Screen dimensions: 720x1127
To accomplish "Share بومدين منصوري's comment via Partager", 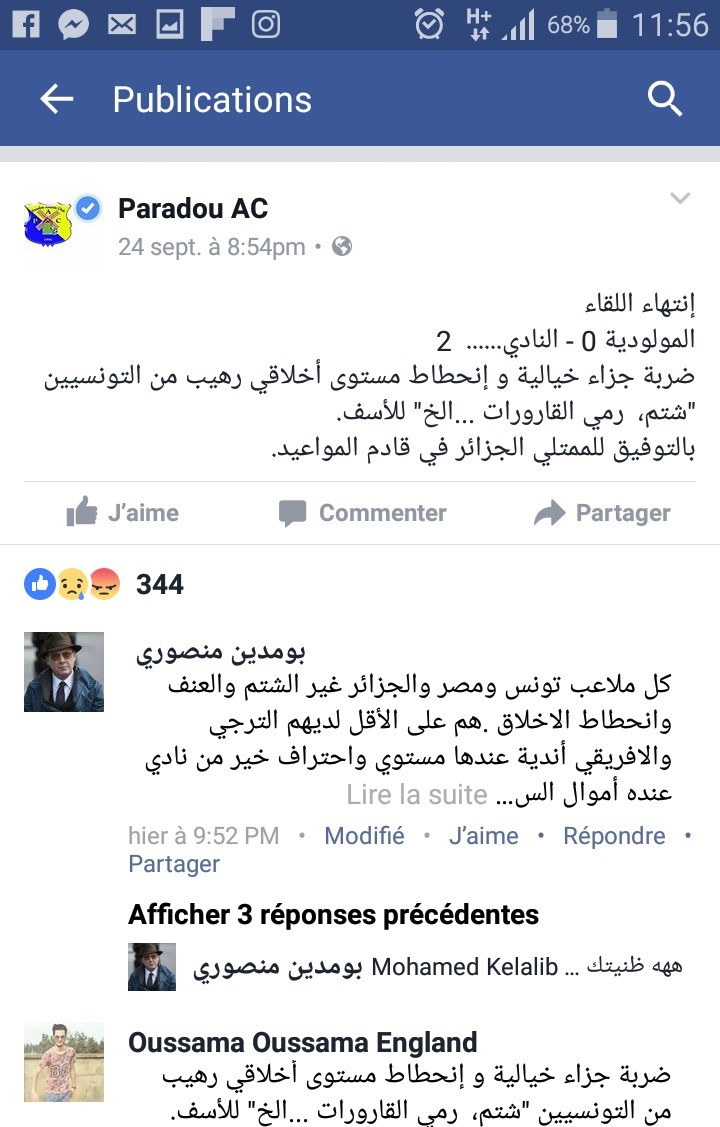I will 174,864.
